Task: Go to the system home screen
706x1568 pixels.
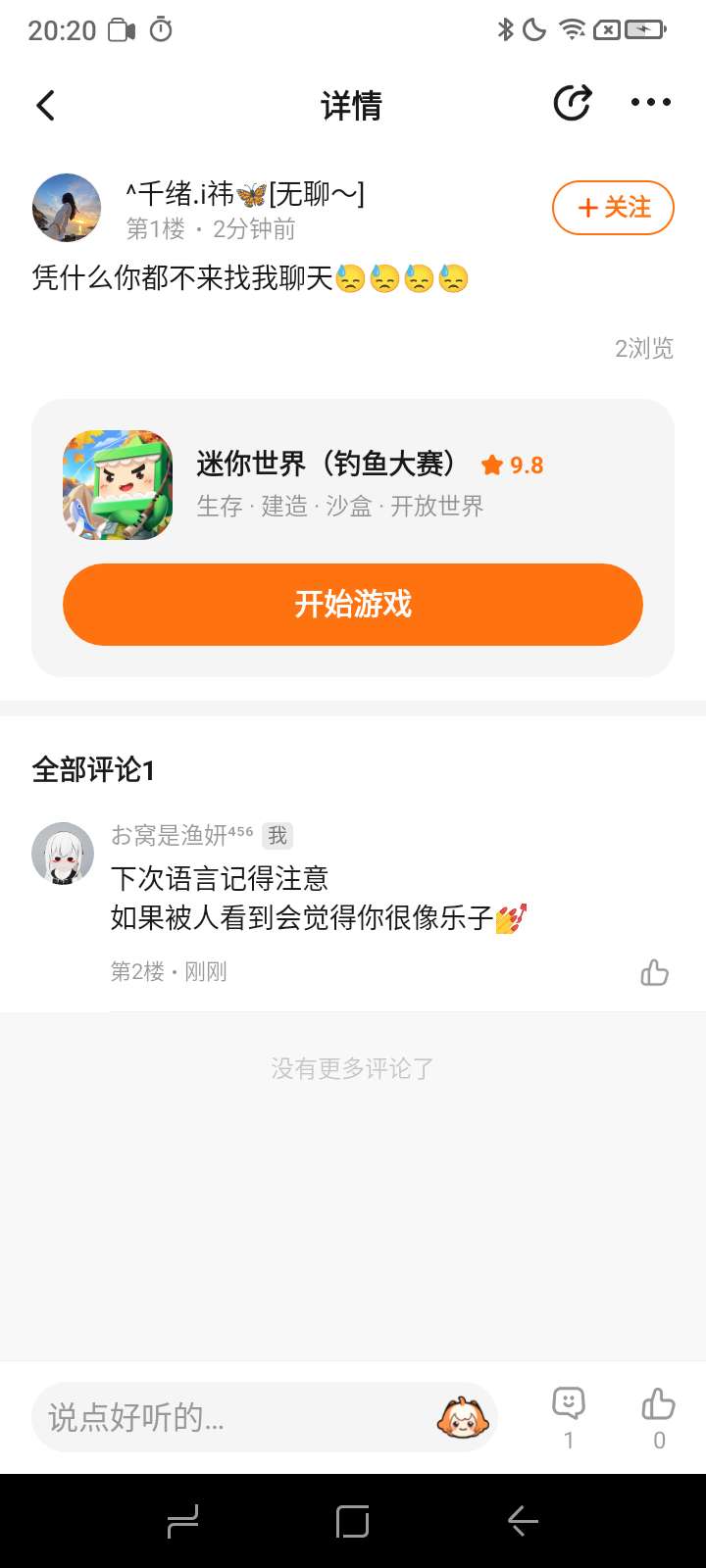Action: pyautogui.click(x=353, y=1521)
